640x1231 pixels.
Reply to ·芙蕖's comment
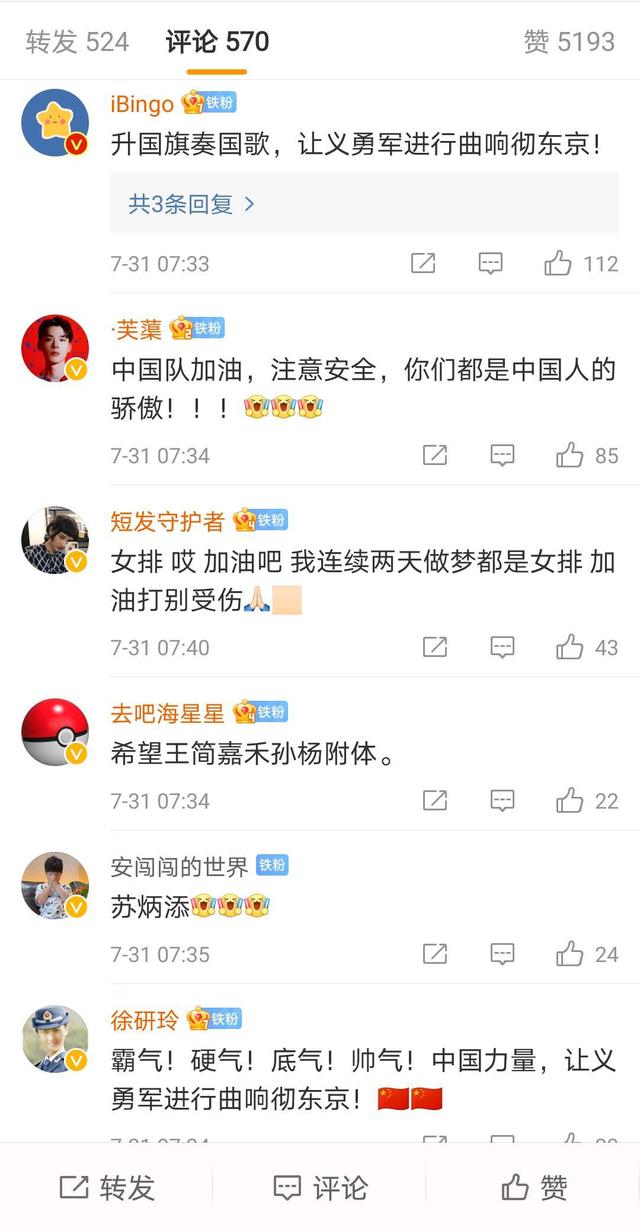[502, 456]
